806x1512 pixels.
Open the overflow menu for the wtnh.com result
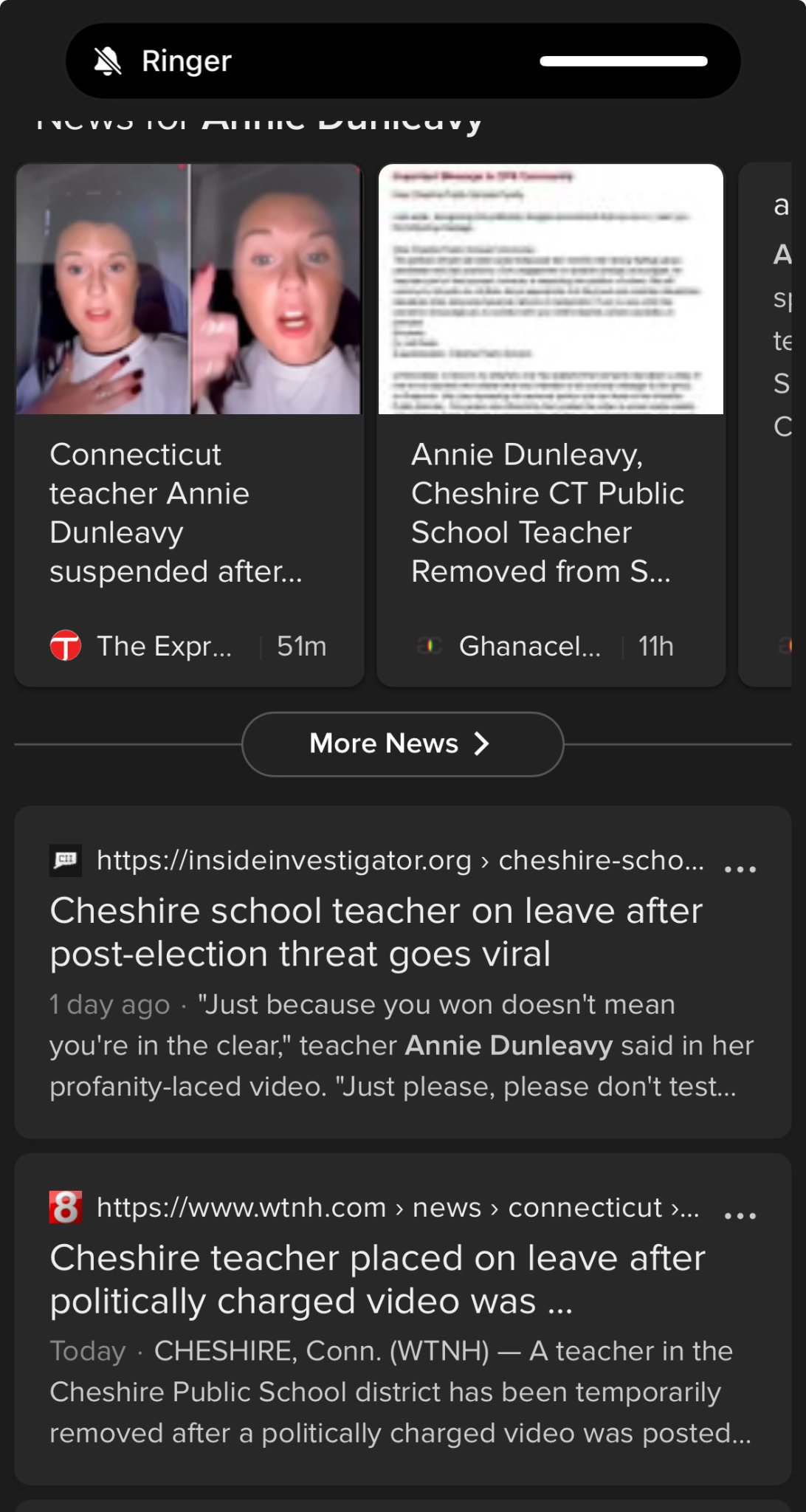740,1216
